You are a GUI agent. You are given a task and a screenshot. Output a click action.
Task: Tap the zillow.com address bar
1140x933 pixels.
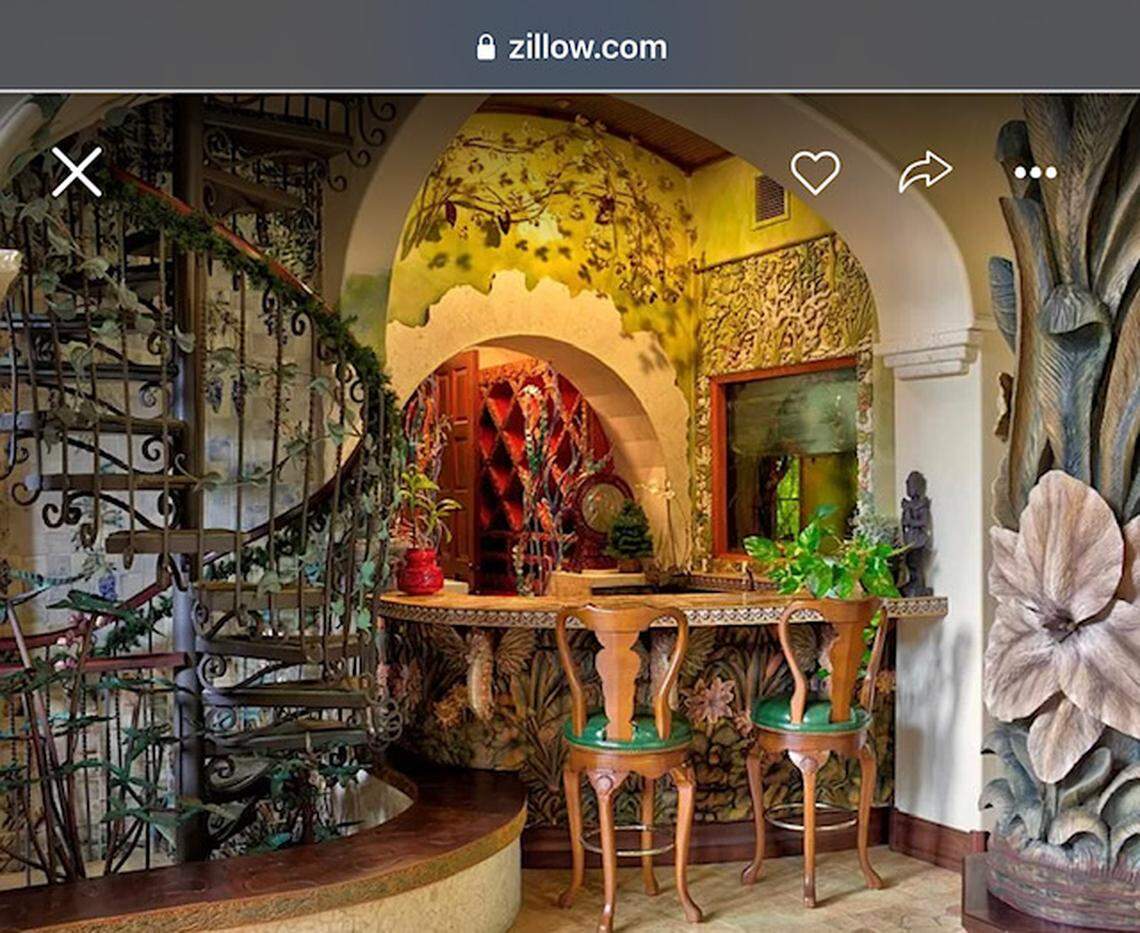click(570, 47)
